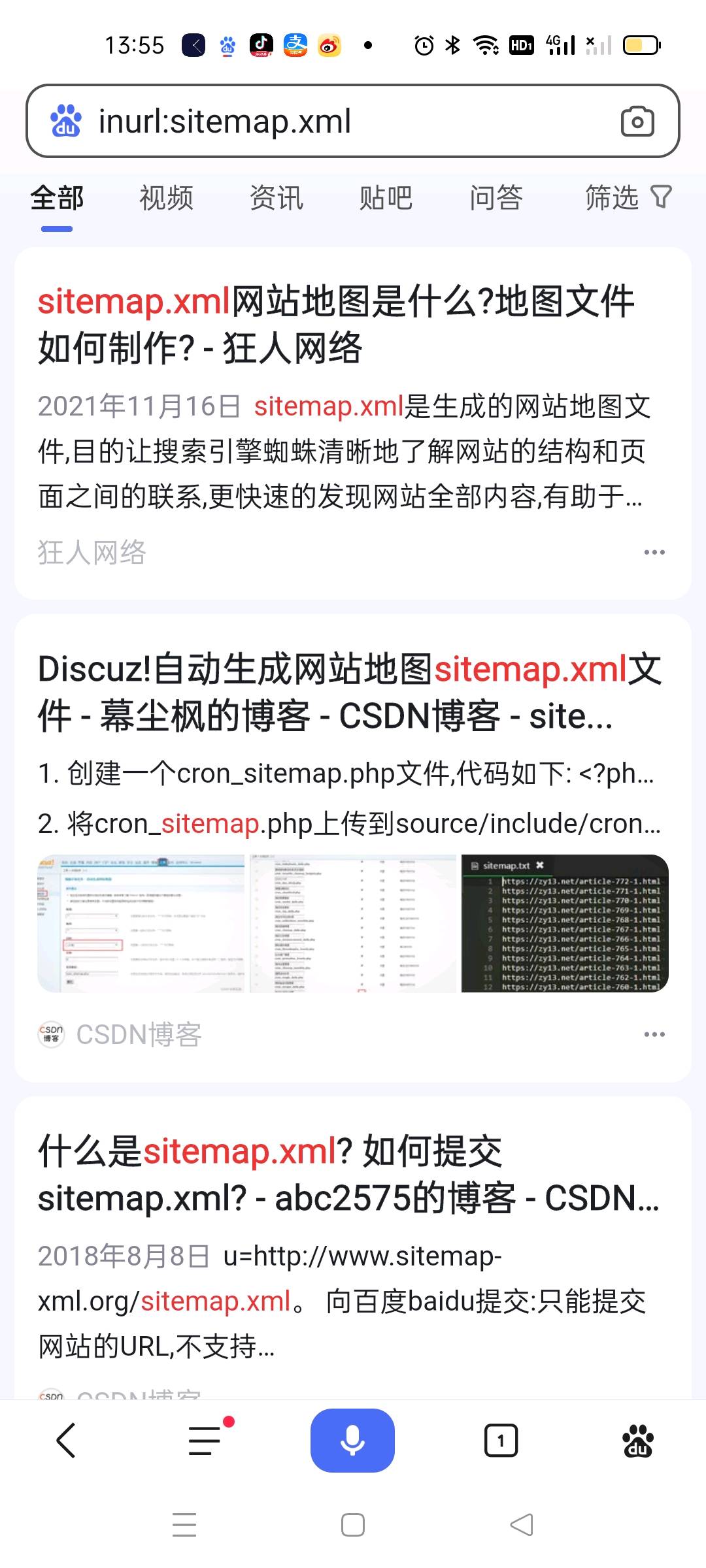Tap the Baidu logo inside the search bar
The width and height of the screenshot is (706, 1568).
pos(65,122)
